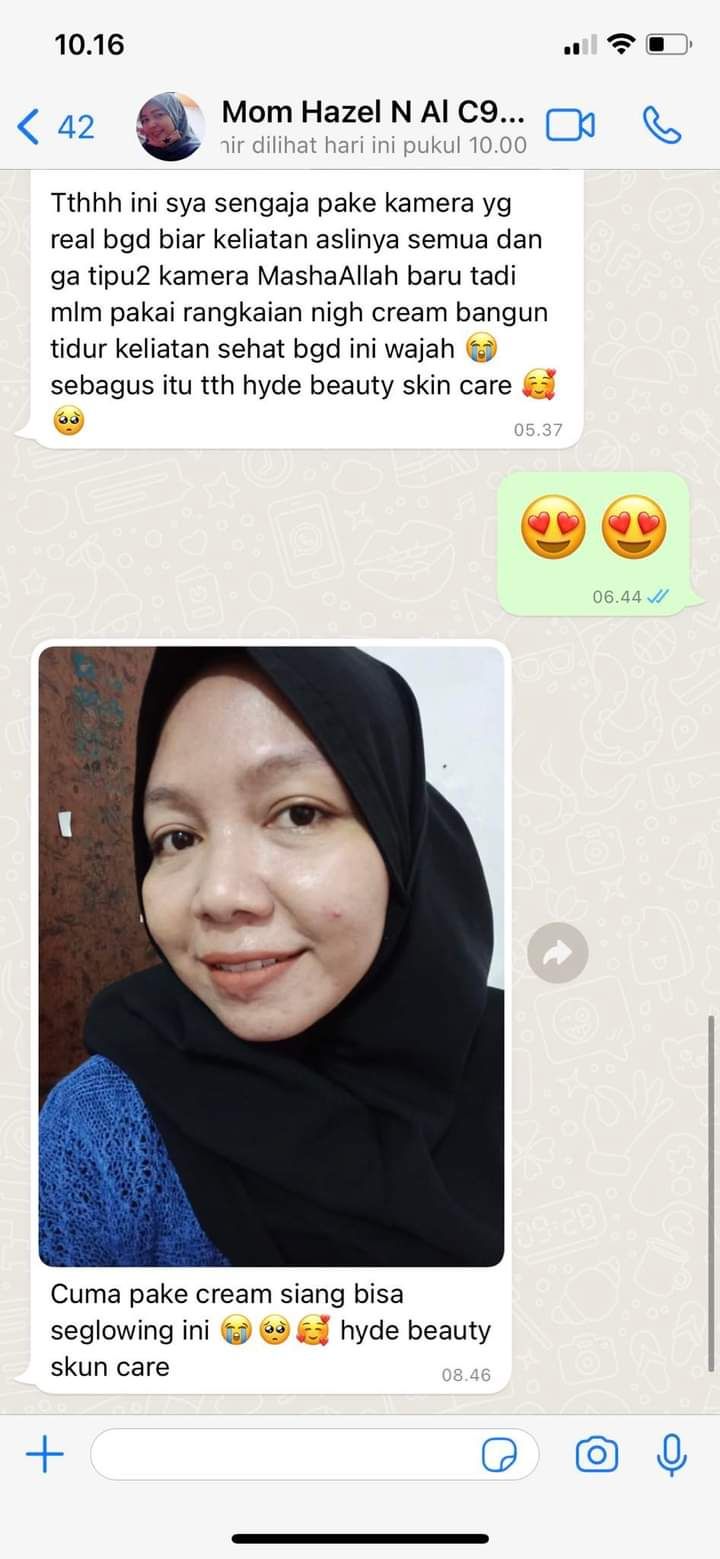Open the attachment plus menu
The image size is (720, 1559).
tap(44, 1454)
